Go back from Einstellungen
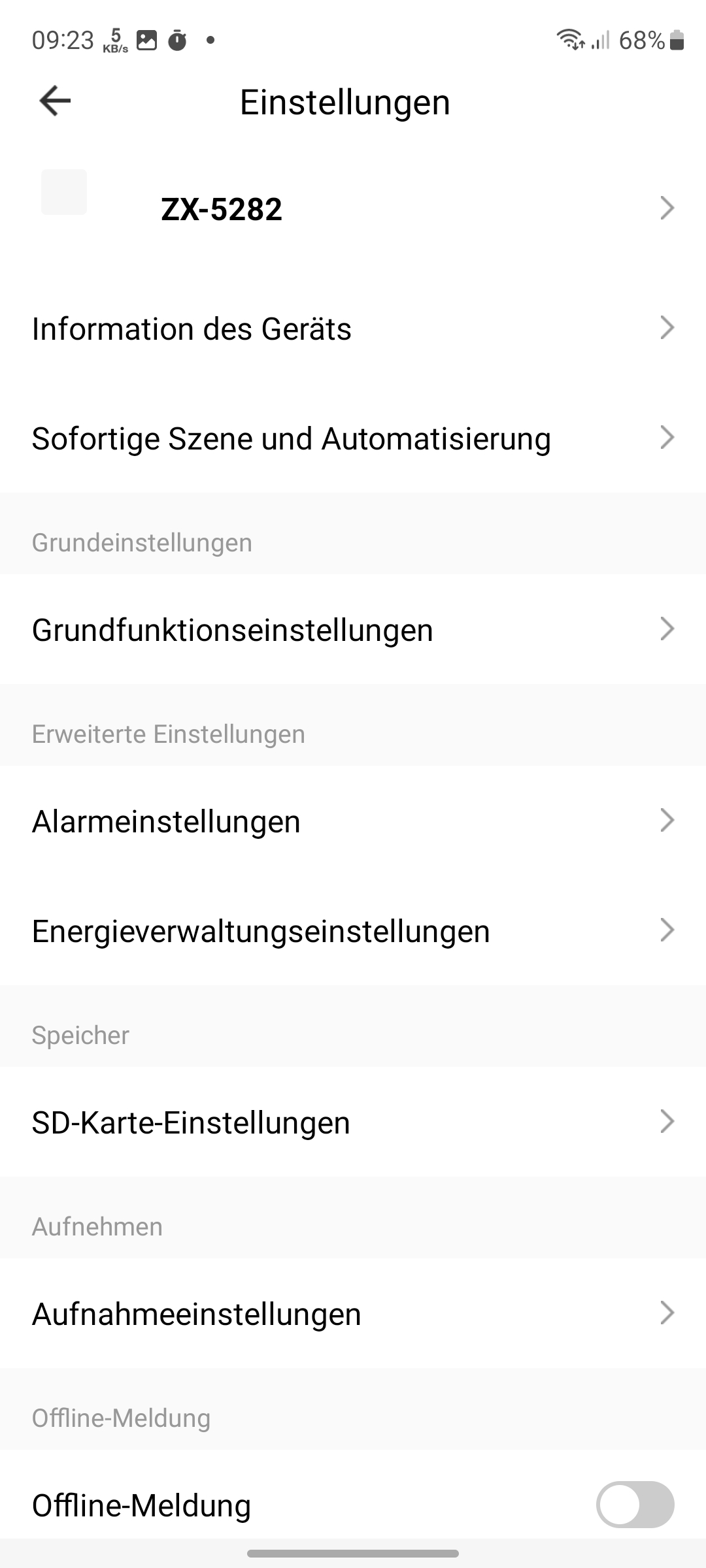706x1568 pixels. (55, 101)
